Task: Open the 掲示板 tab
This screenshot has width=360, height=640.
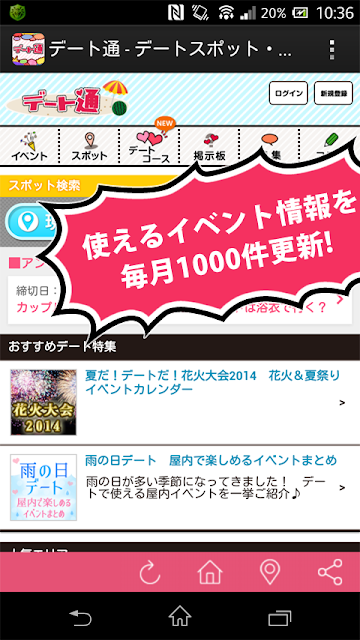Action: point(209,146)
